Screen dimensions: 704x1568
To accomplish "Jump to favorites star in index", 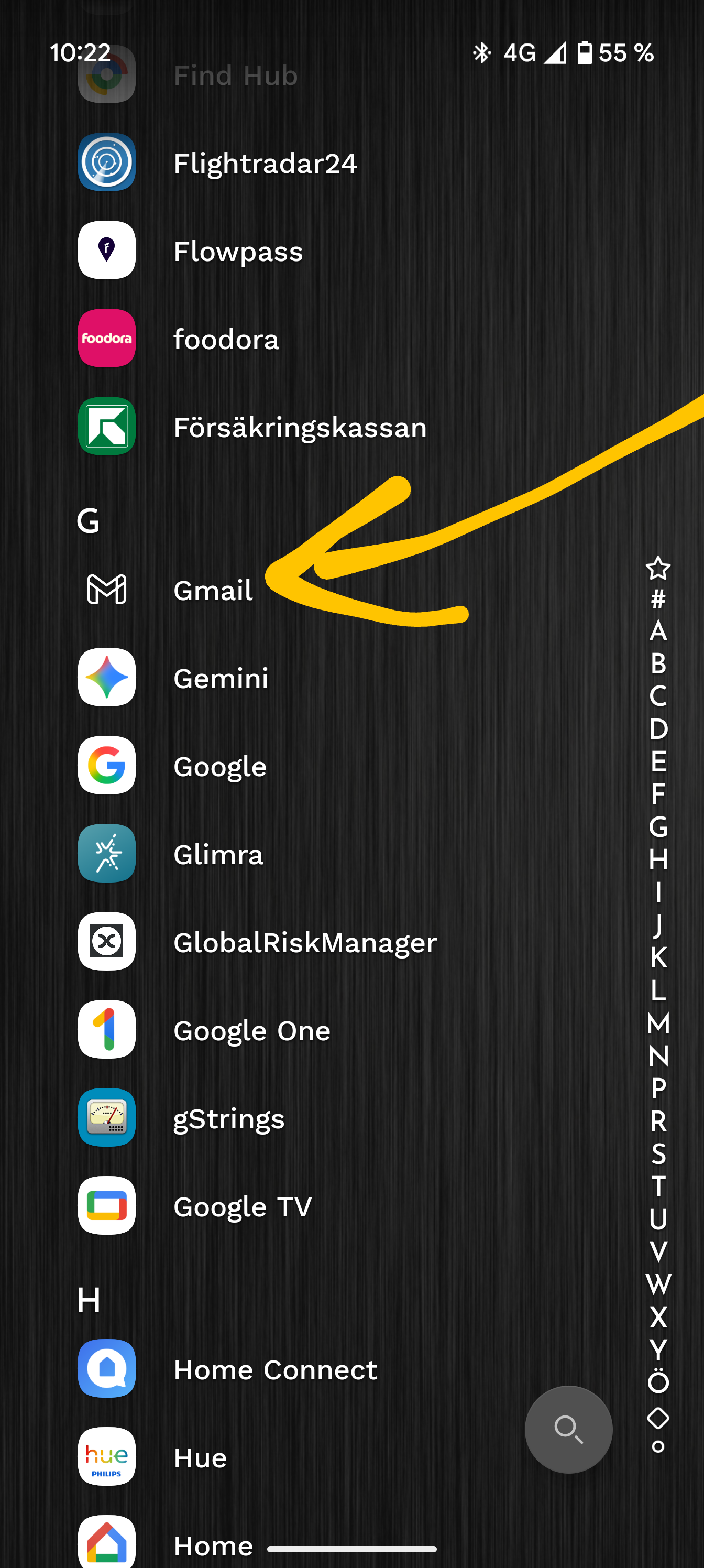I will [x=658, y=569].
